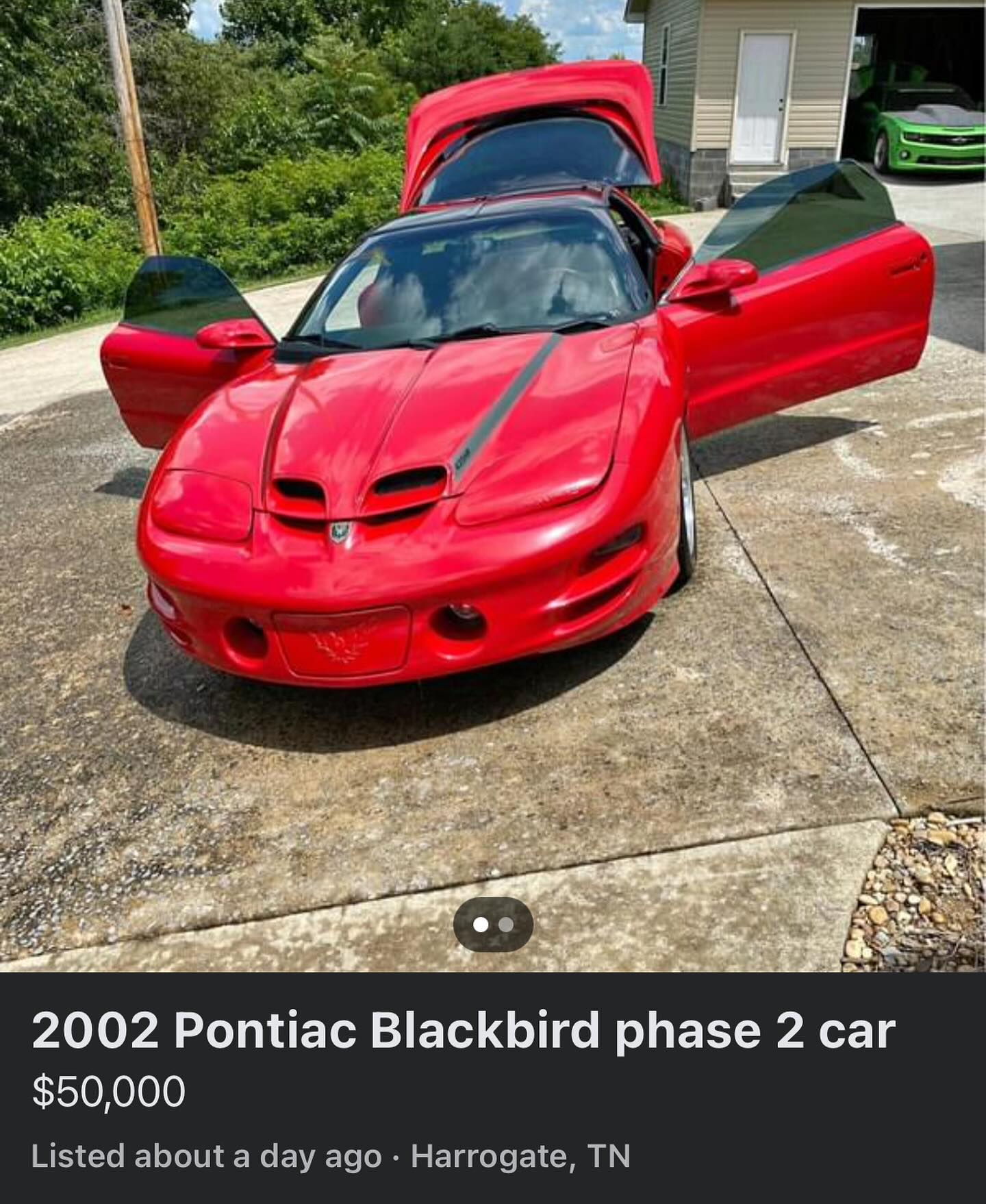Tap the photo carousel page indicator dots

[x=493, y=925]
